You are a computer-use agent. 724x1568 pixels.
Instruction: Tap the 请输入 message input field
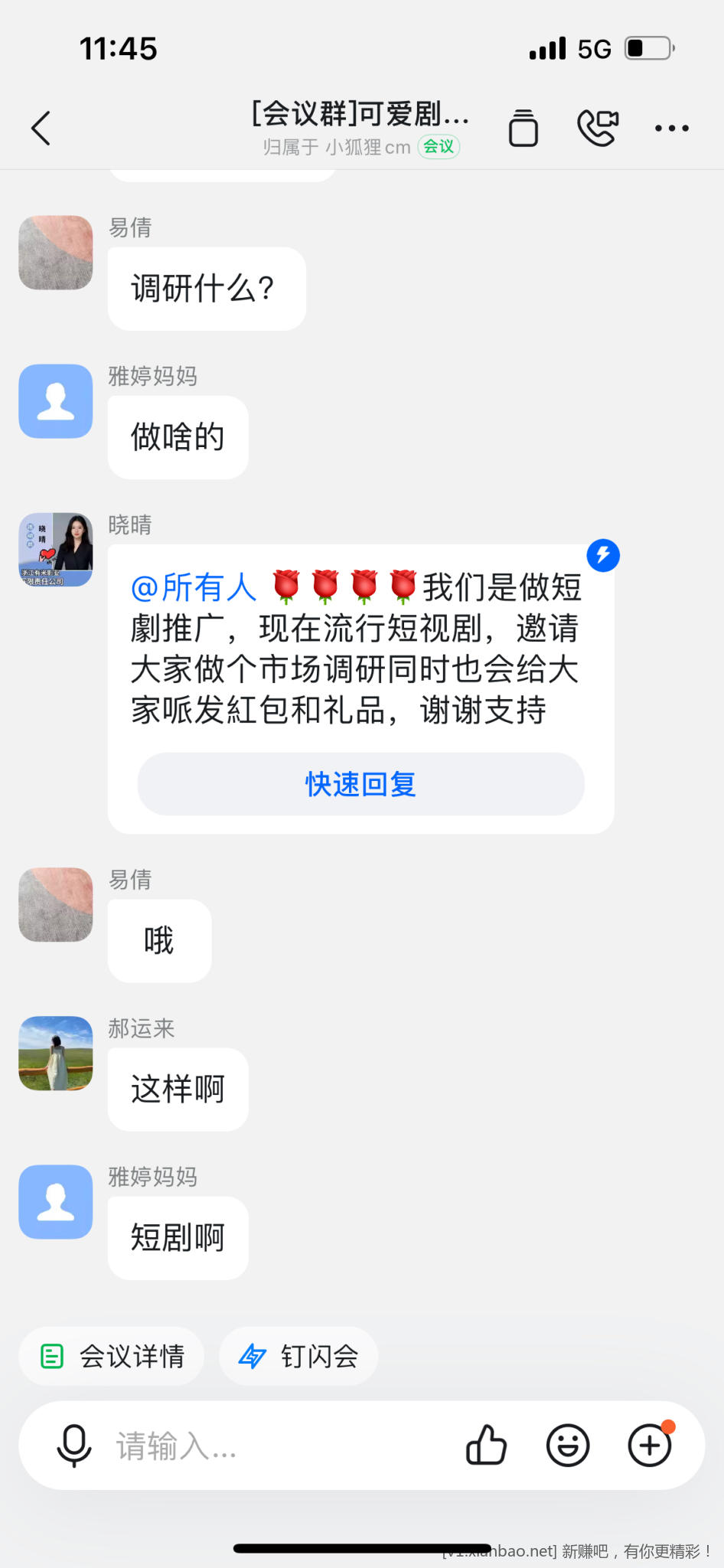point(230,1445)
